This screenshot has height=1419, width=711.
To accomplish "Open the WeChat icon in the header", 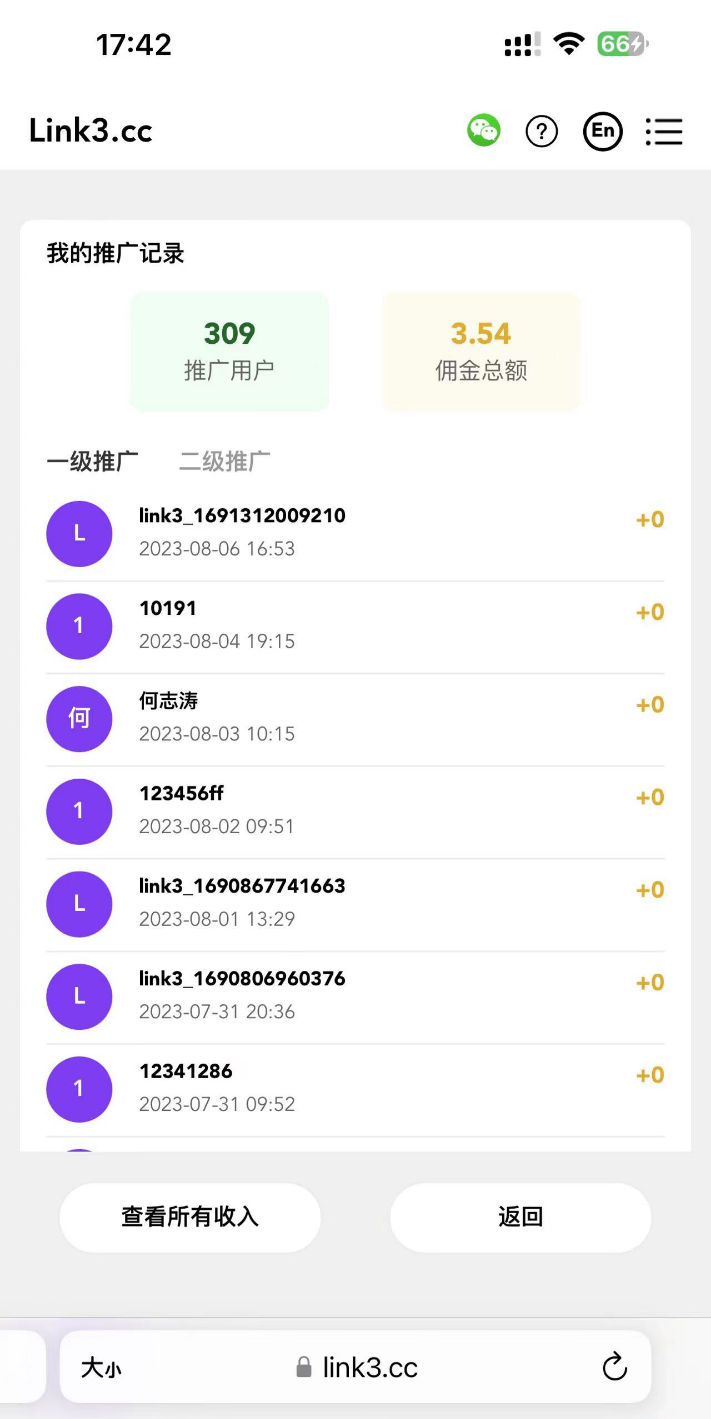I will click(484, 131).
